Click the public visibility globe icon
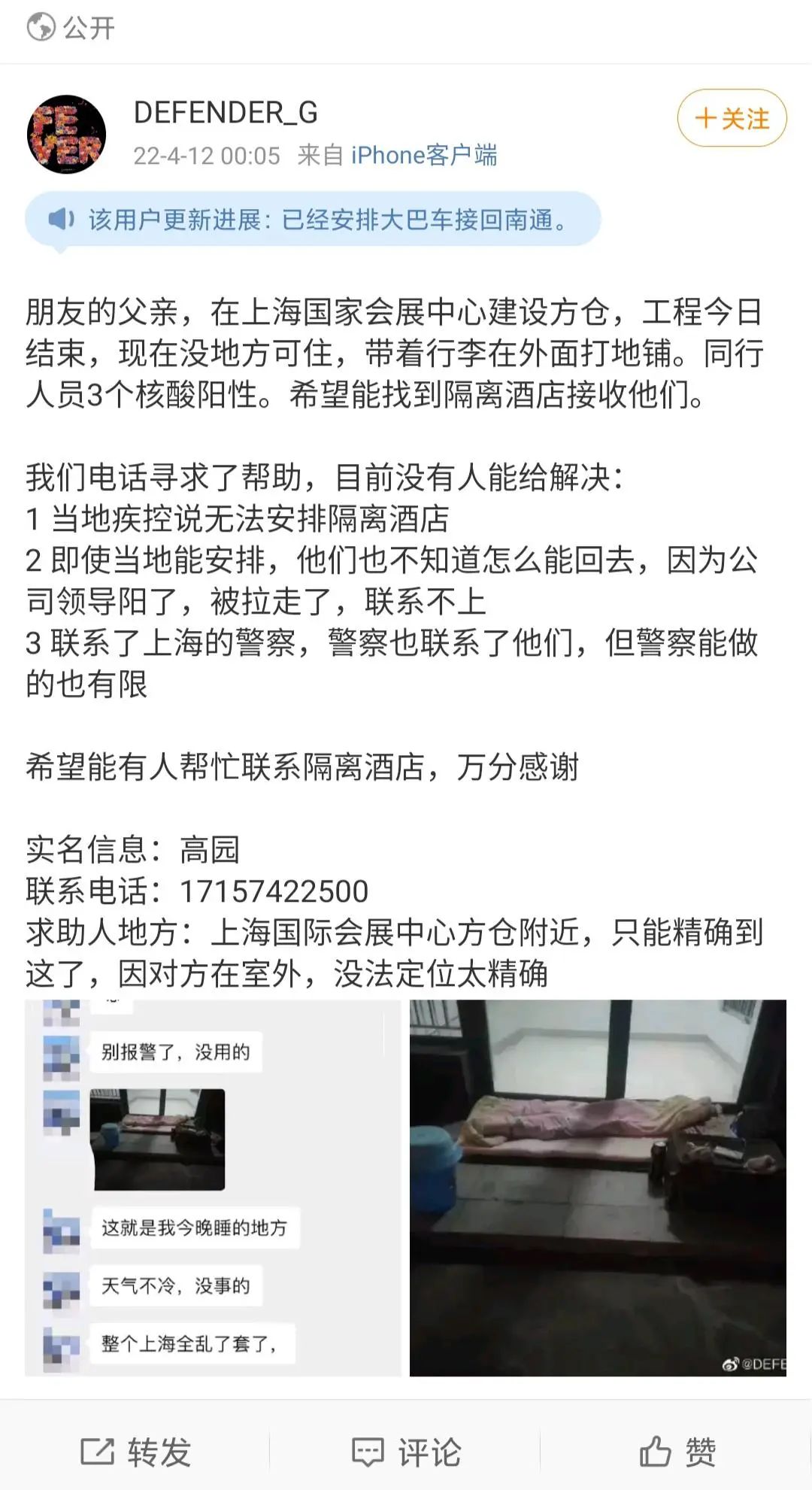 point(39,27)
